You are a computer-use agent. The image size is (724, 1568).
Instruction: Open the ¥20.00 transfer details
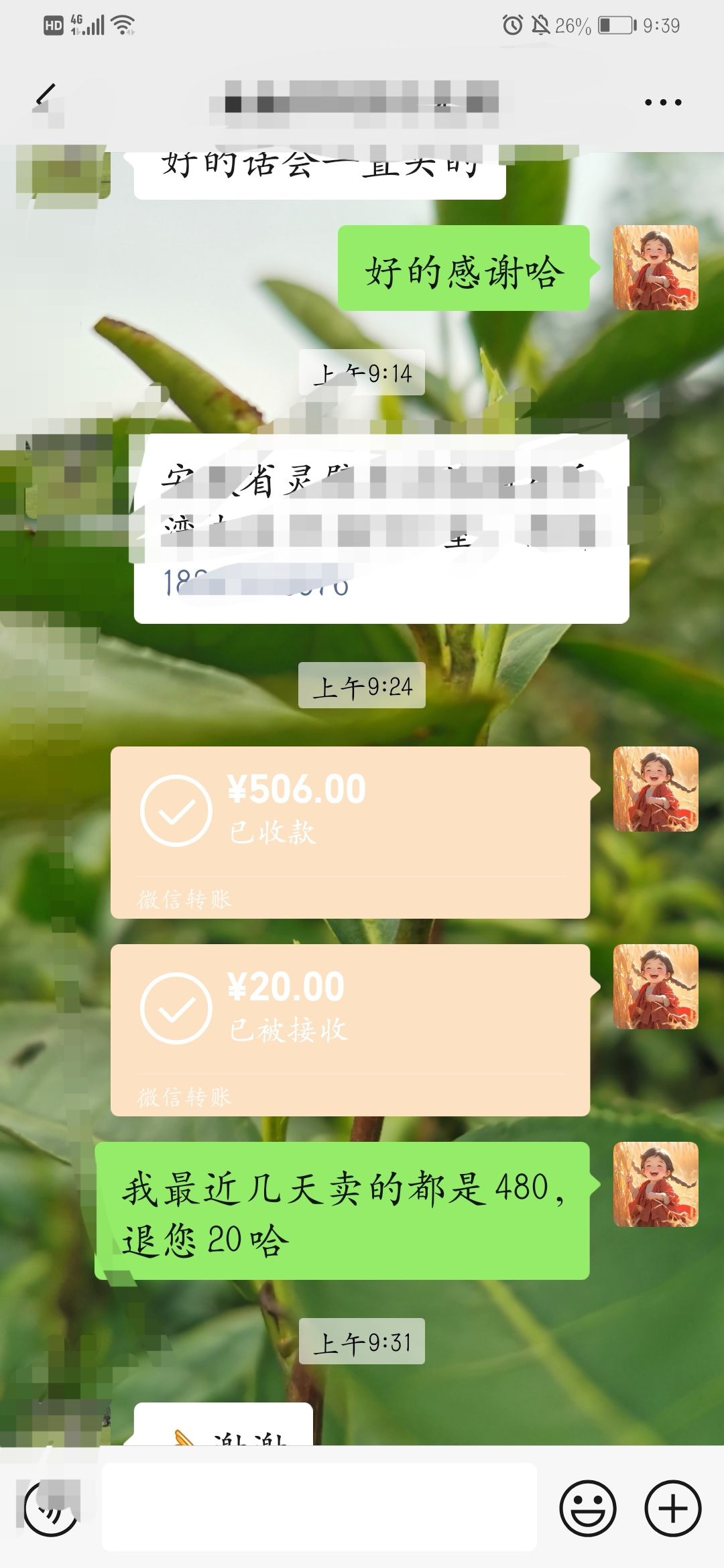(350, 1029)
